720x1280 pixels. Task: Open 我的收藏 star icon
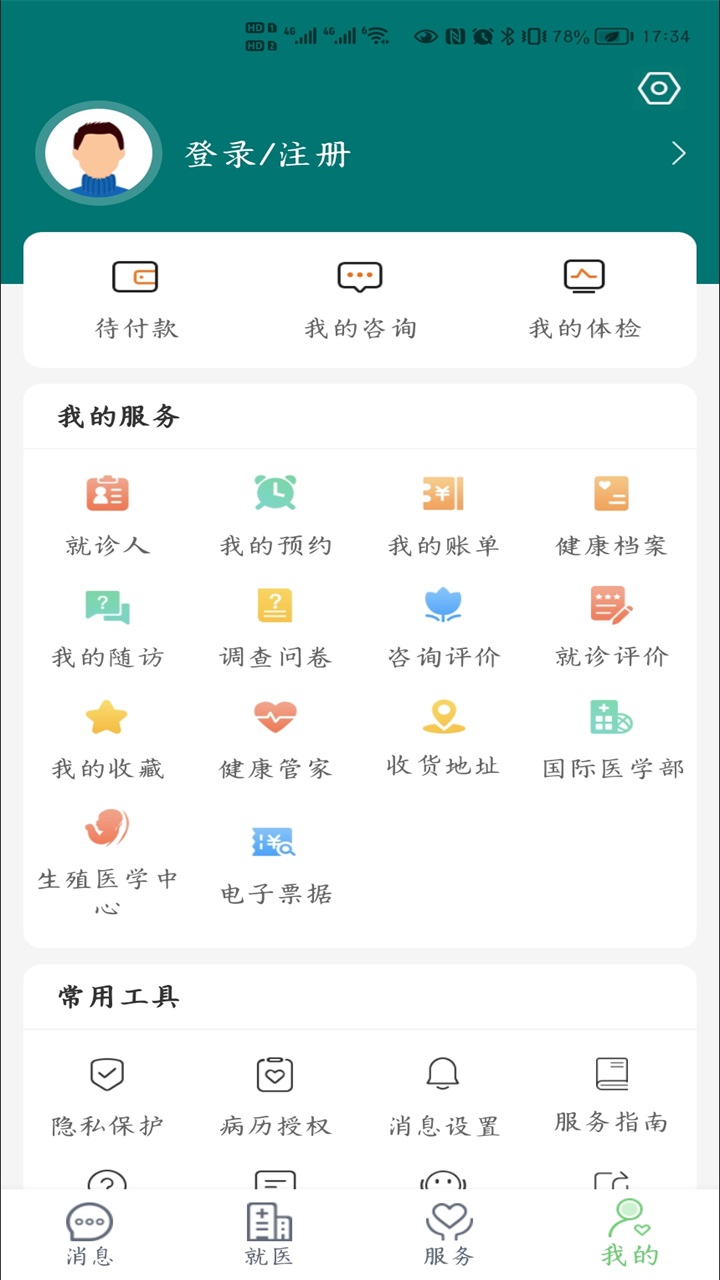pos(107,716)
